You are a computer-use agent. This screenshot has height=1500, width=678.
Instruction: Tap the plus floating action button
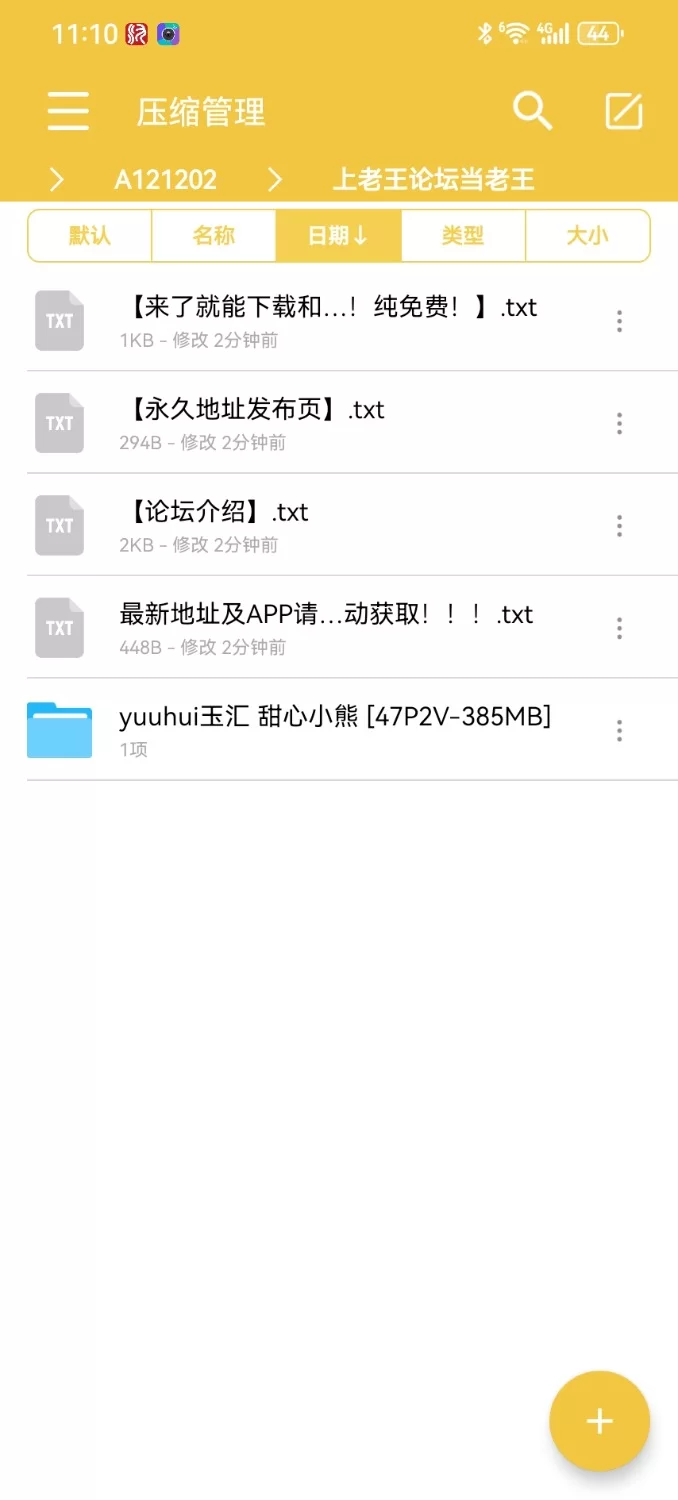click(599, 1421)
